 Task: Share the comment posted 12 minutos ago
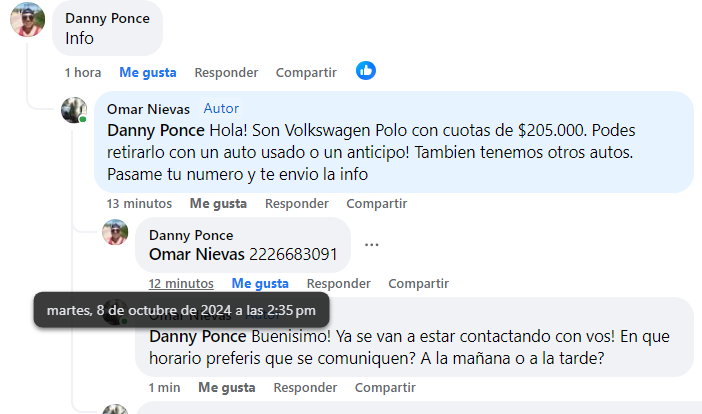point(418,283)
